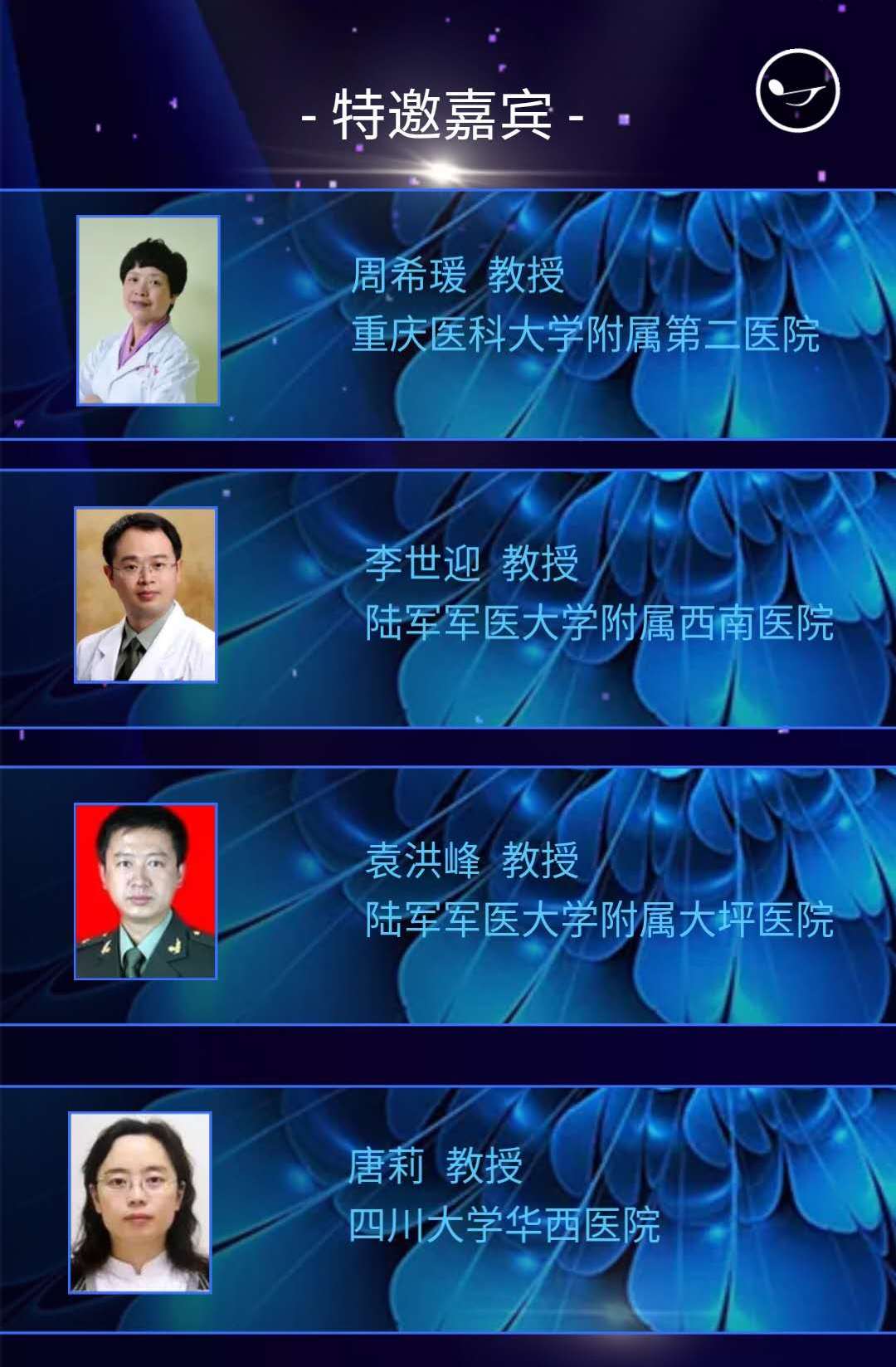
Task: Toggle the background music icon
Action: click(797, 90)
